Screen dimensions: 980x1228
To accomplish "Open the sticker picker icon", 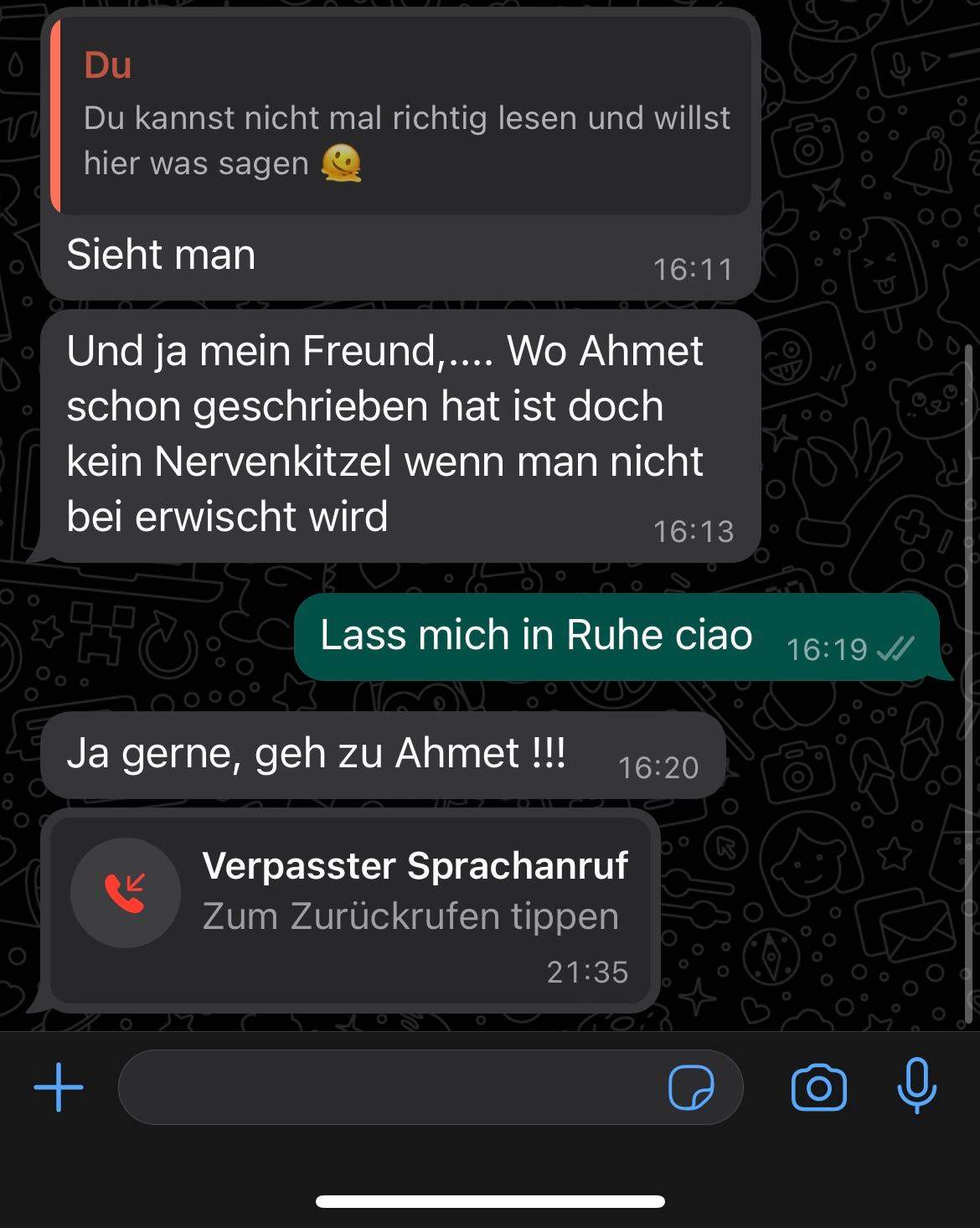I will [691, 1087].
